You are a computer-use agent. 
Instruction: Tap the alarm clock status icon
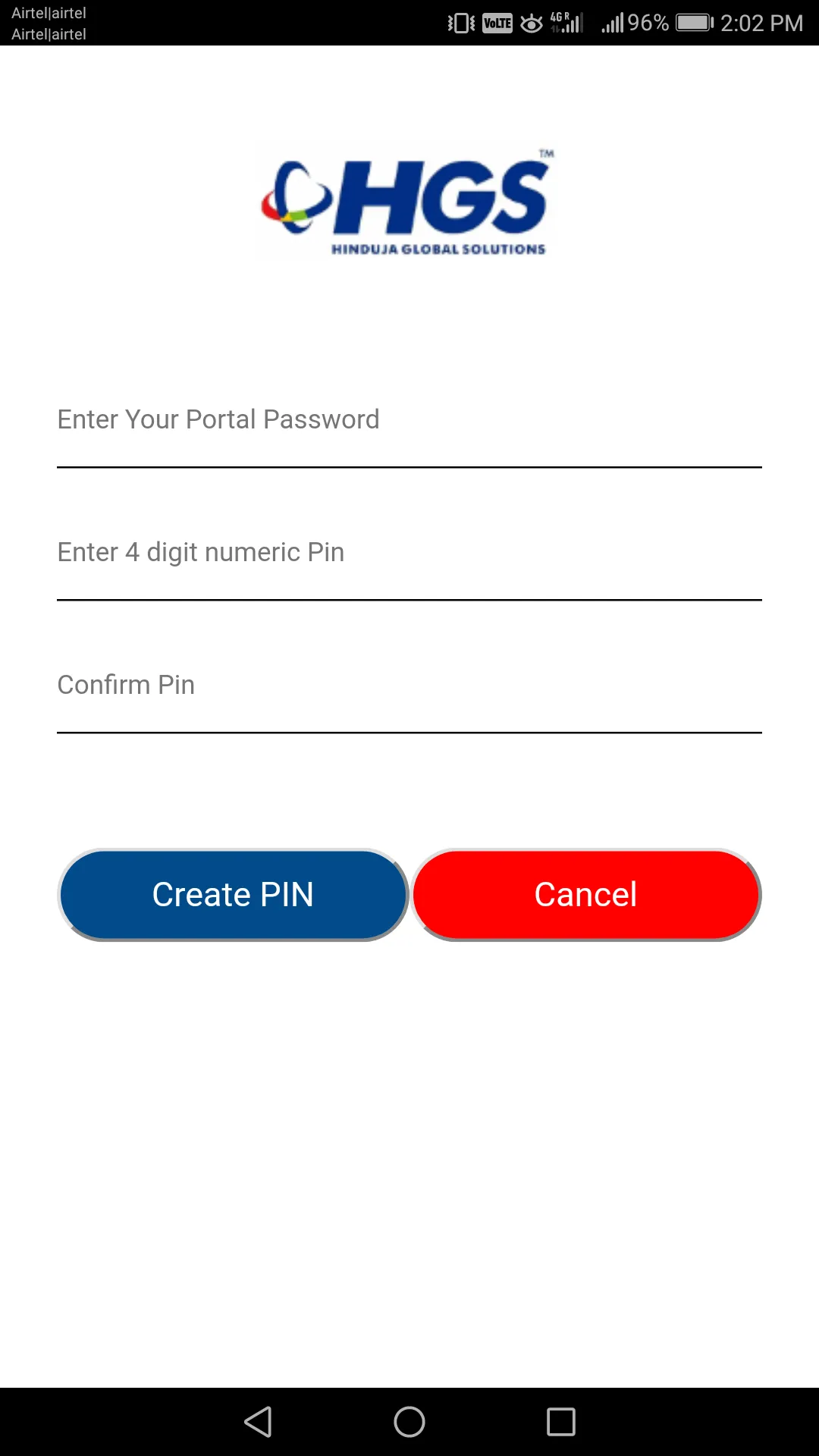pyautogui.click(x=531, y=23)
